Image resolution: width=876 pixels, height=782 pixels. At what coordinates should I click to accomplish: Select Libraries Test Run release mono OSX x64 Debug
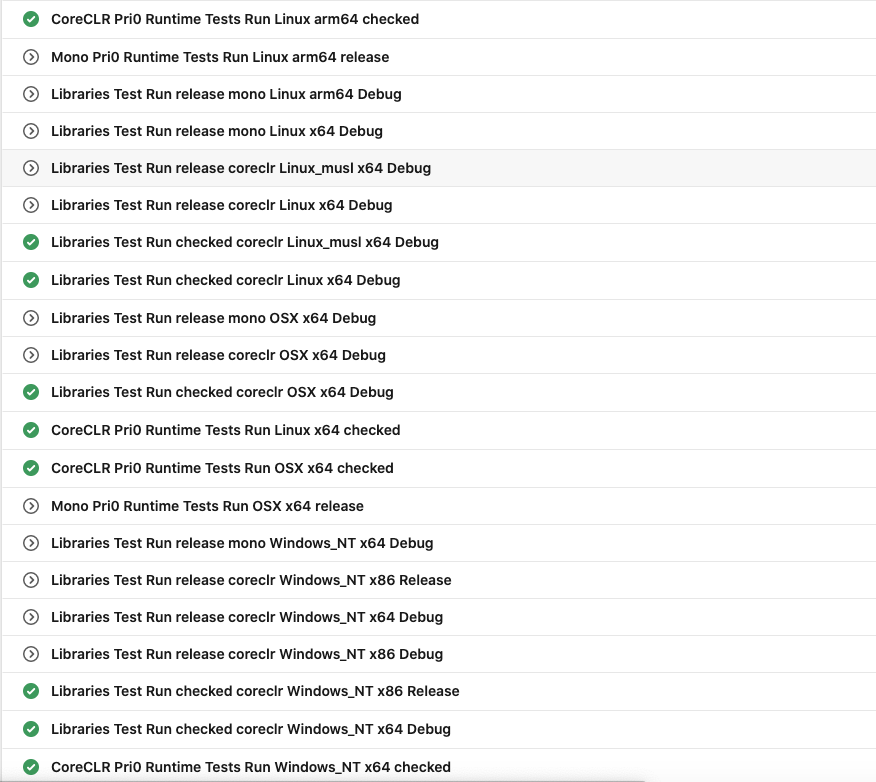pos(213,318)
